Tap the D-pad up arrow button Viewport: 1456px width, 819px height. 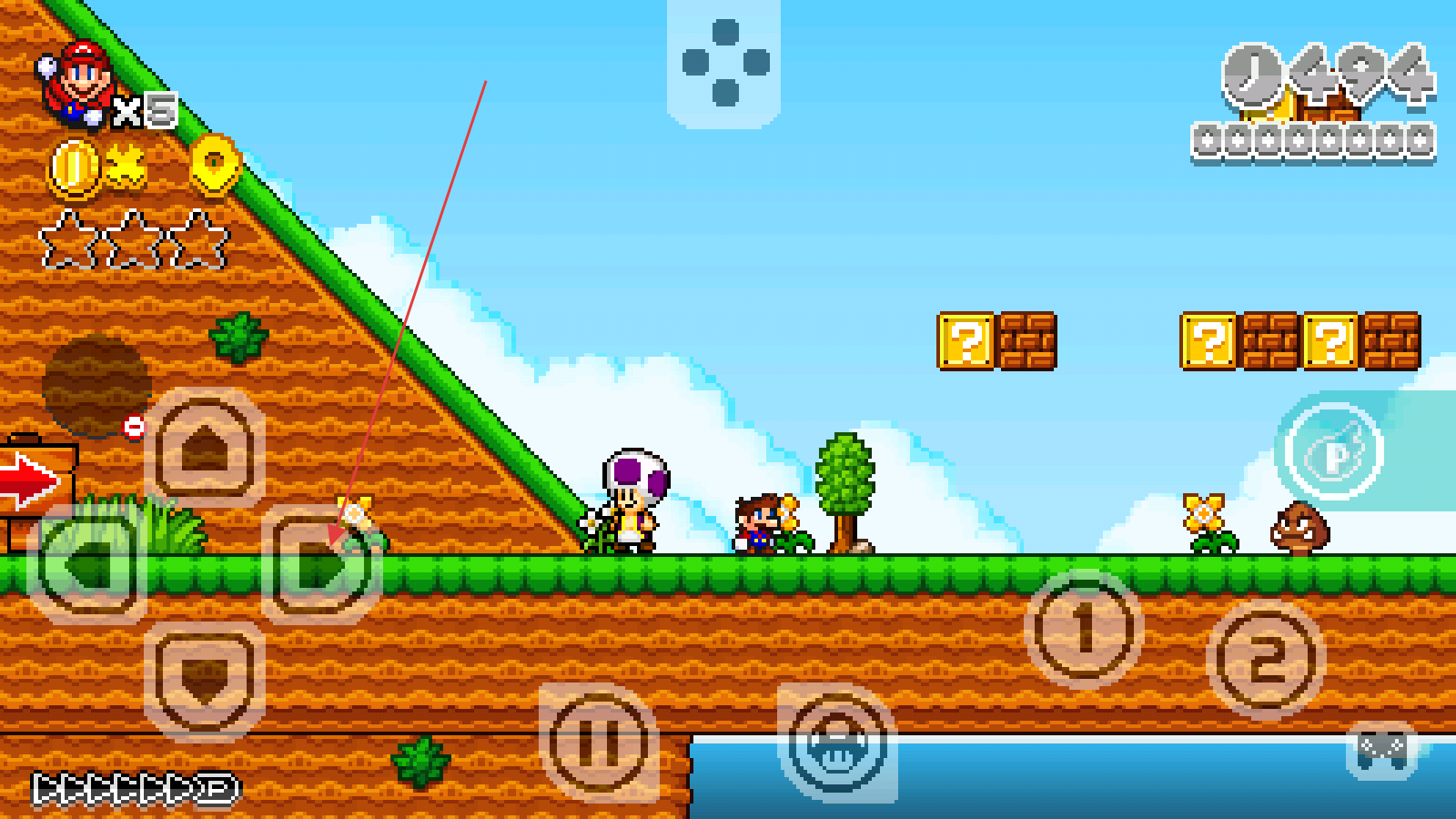[x=205, y=448]
